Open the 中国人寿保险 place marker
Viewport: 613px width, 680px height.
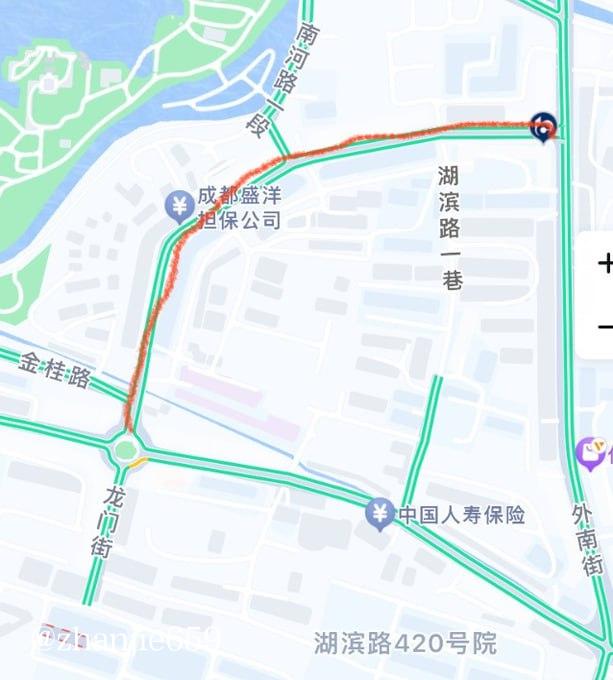point(378,514)
